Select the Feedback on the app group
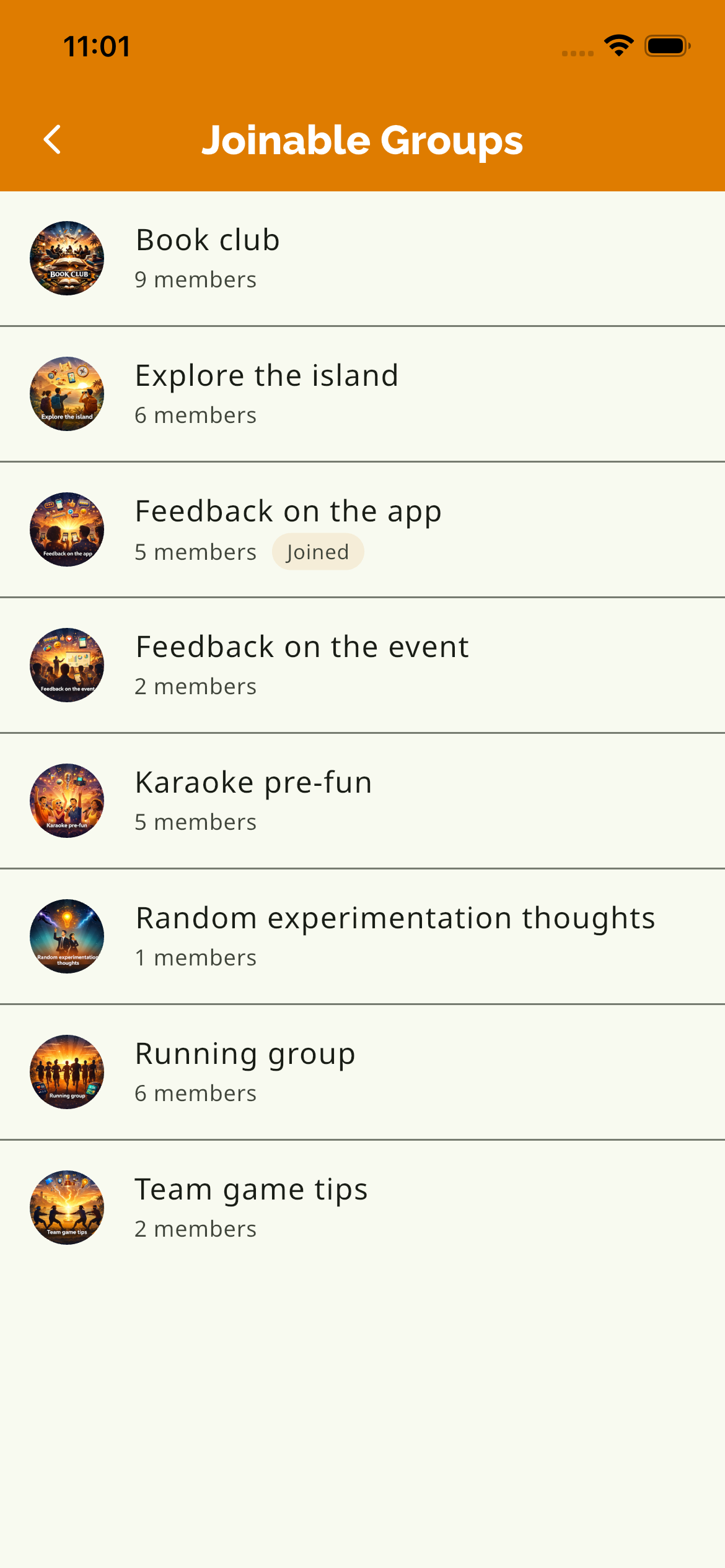Screen dimensions: 725x1568 362,530
